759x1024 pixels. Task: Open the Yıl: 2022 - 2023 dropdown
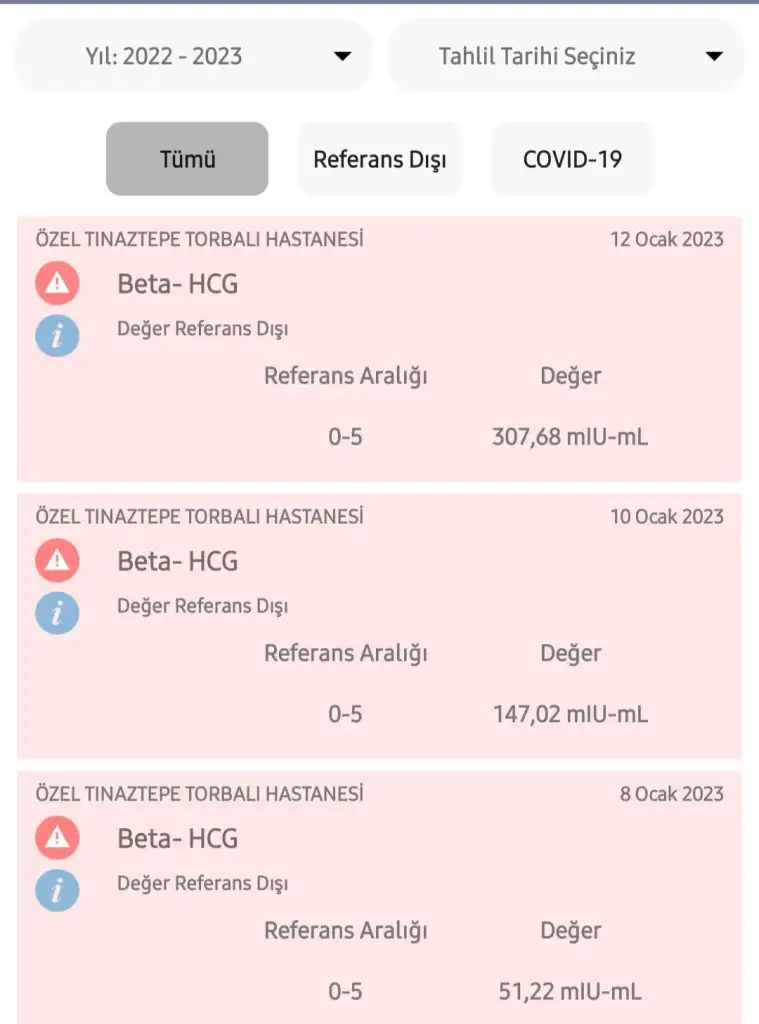pos(193,56)
